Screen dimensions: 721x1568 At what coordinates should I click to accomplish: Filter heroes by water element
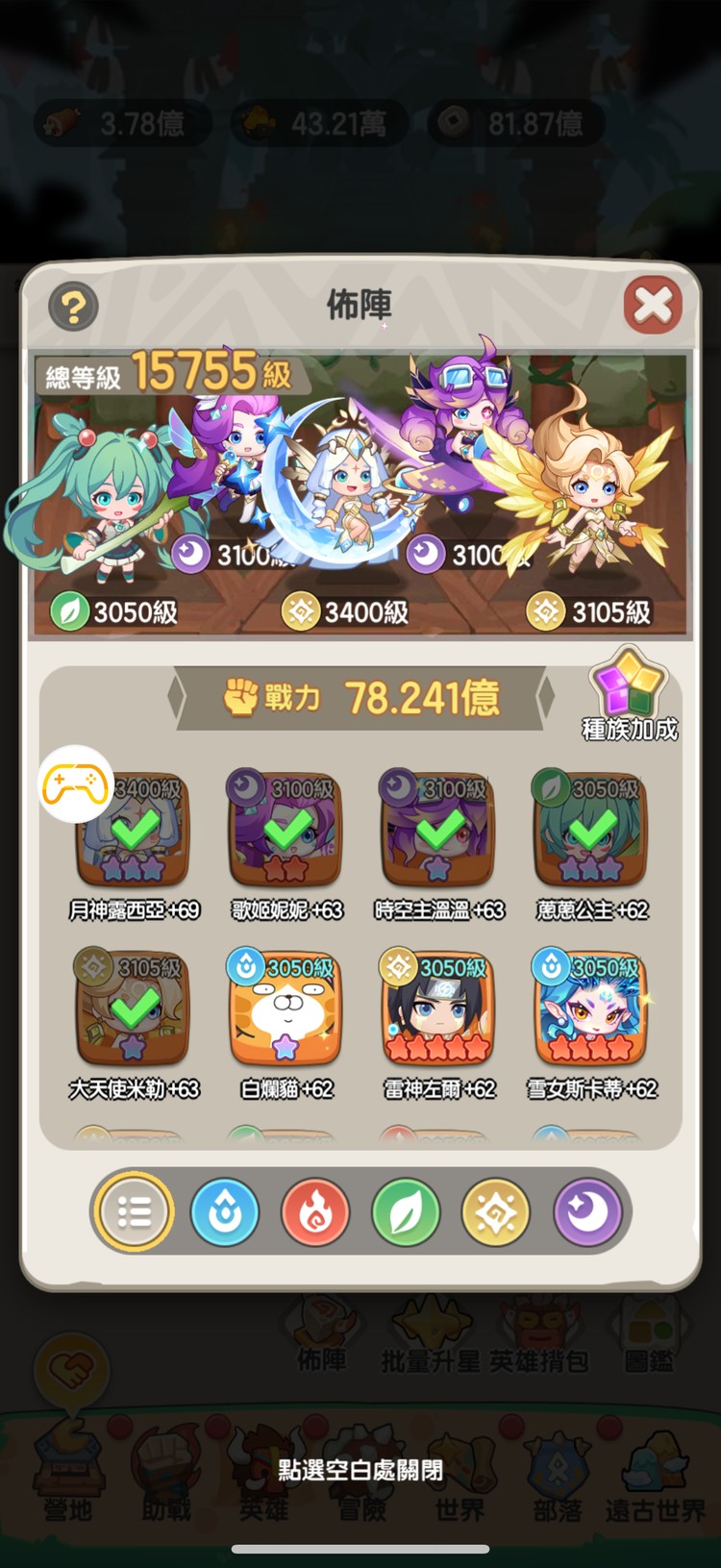(225, 1211)
